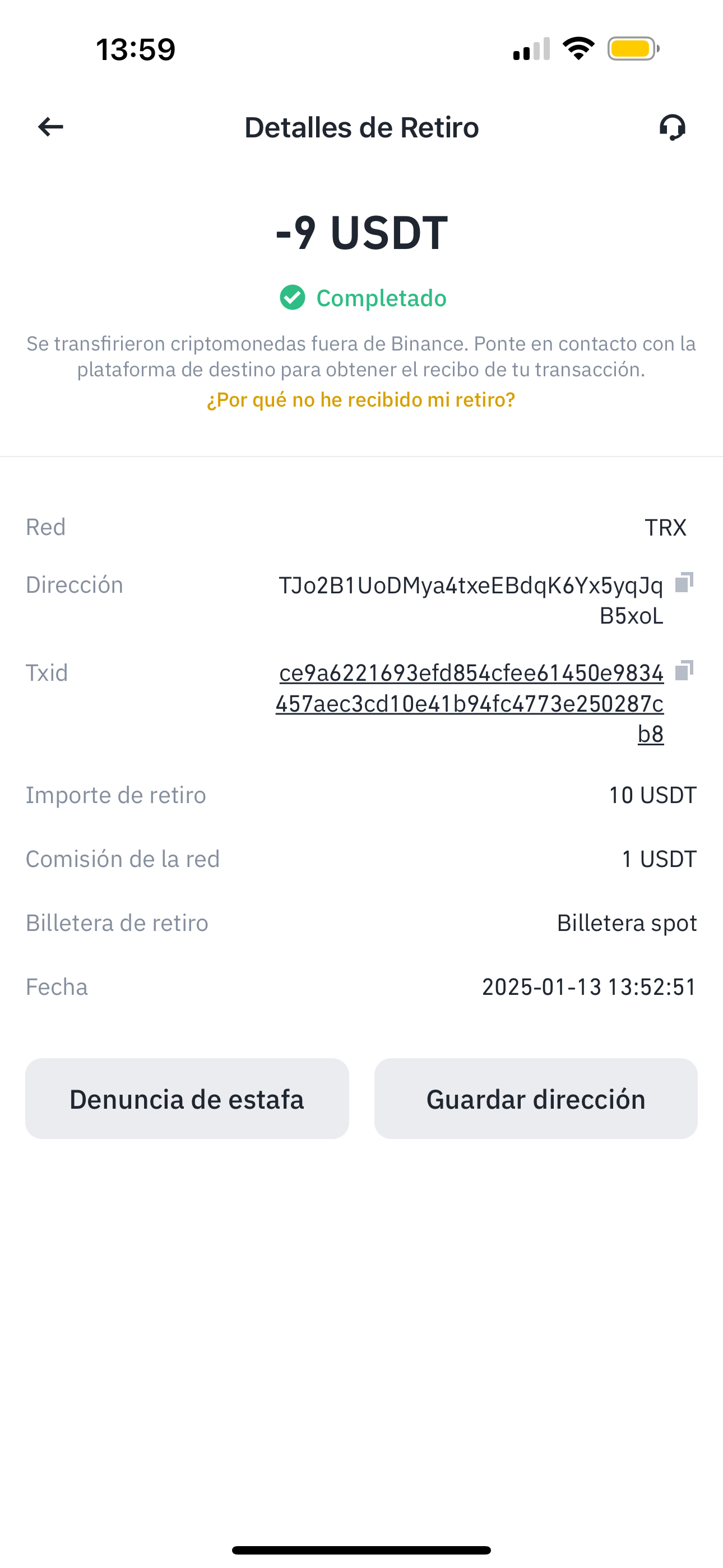Open customer support headset icon
This screenshot has width=723, height=1568.
(x=672, y=127)
